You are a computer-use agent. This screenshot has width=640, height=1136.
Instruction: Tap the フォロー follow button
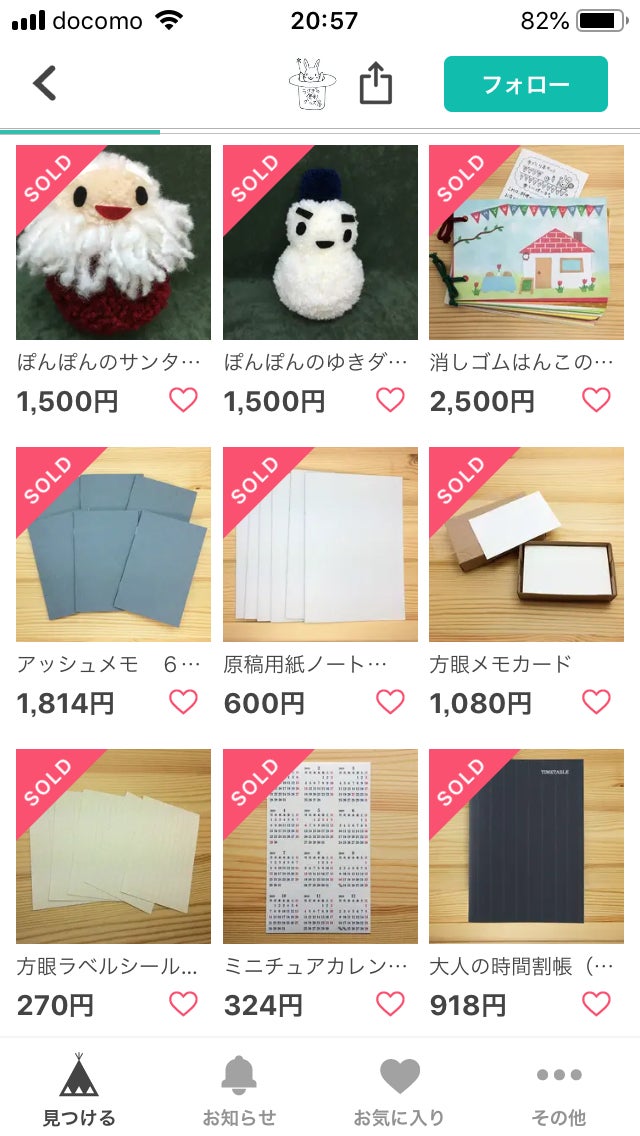pos(525,84)
